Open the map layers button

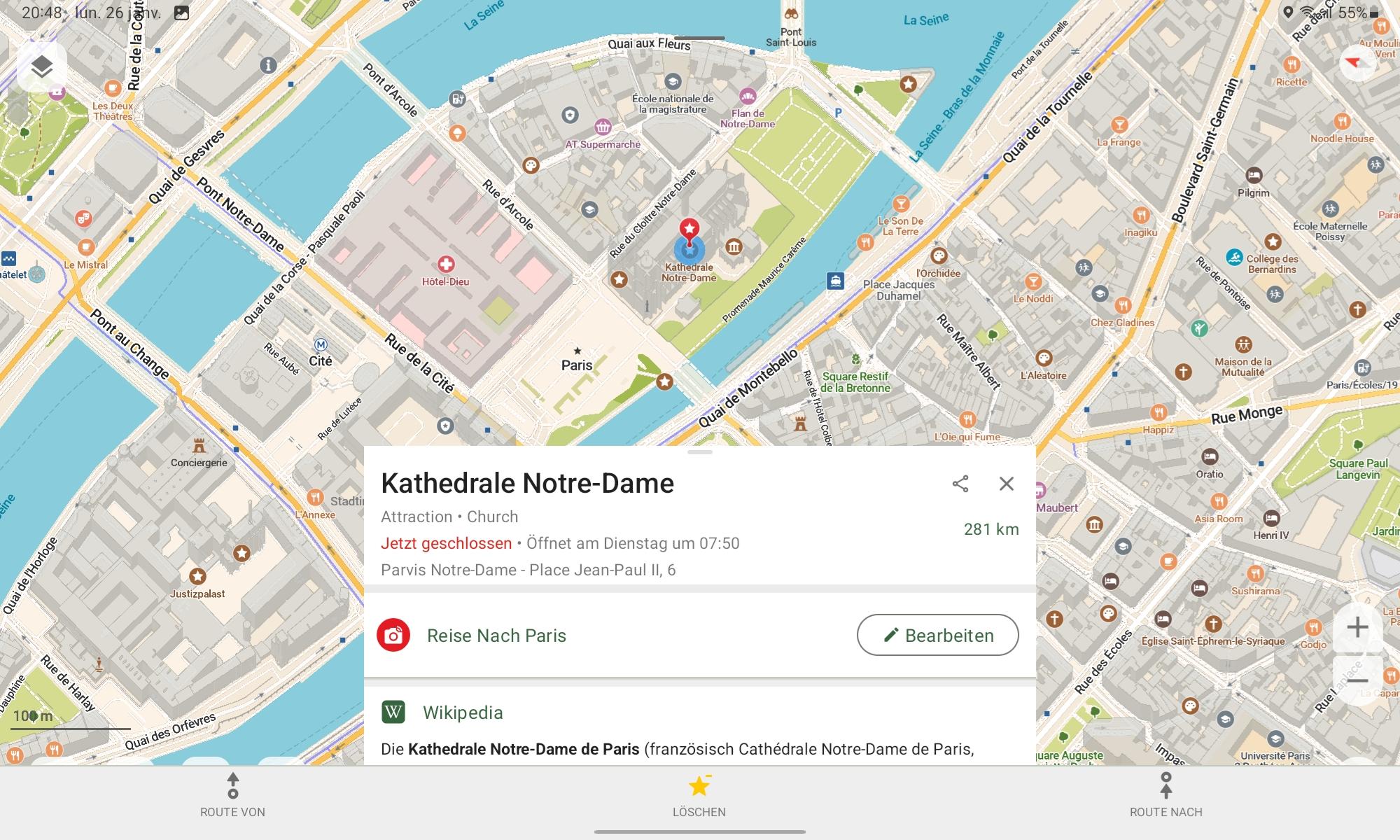pos(42,67)
